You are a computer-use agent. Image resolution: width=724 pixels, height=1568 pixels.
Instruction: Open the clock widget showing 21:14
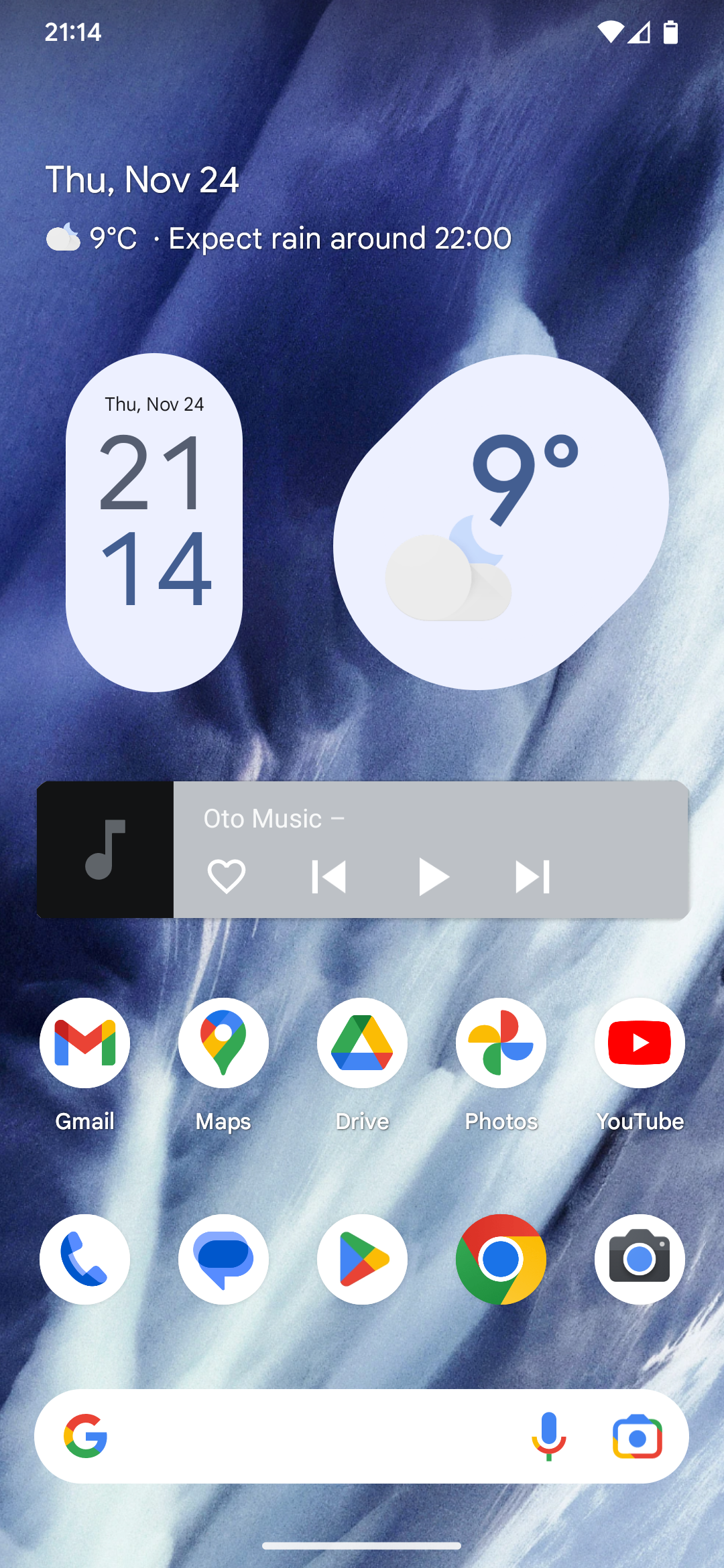coord(154,523)
